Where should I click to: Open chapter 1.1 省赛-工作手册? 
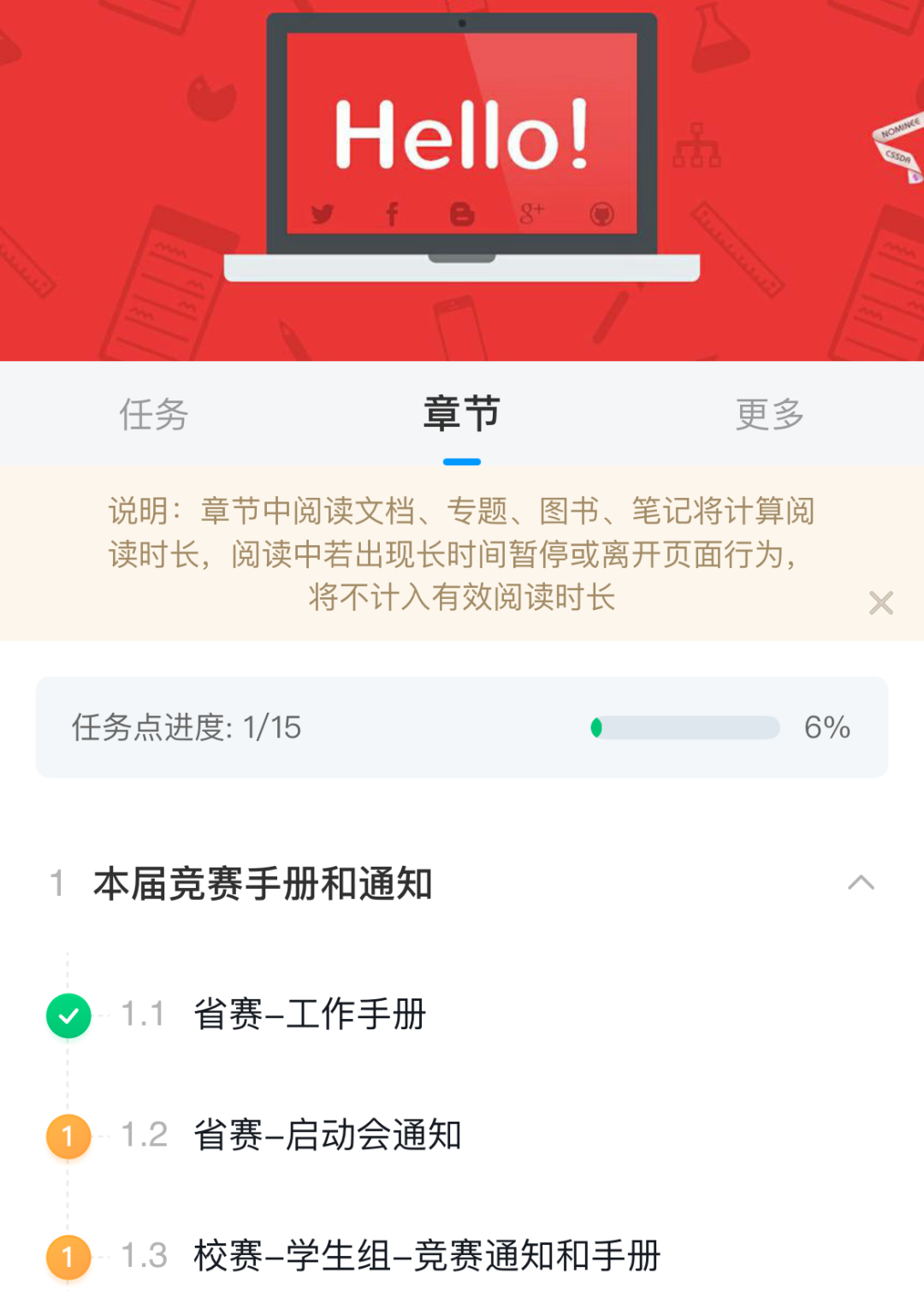click(310, 1015)
